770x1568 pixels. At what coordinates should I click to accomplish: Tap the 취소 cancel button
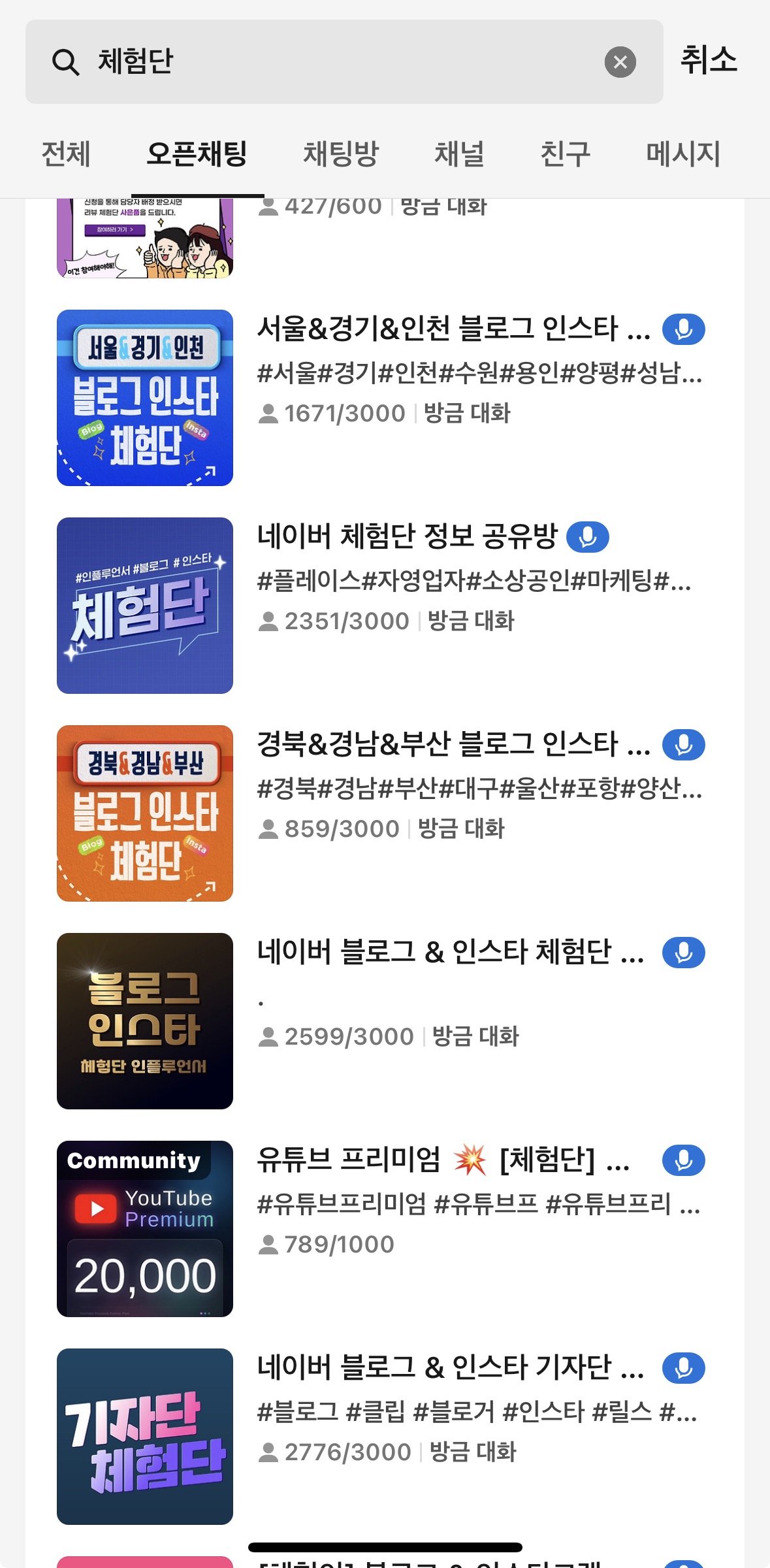pyautogui.click(x=709, y=62)
